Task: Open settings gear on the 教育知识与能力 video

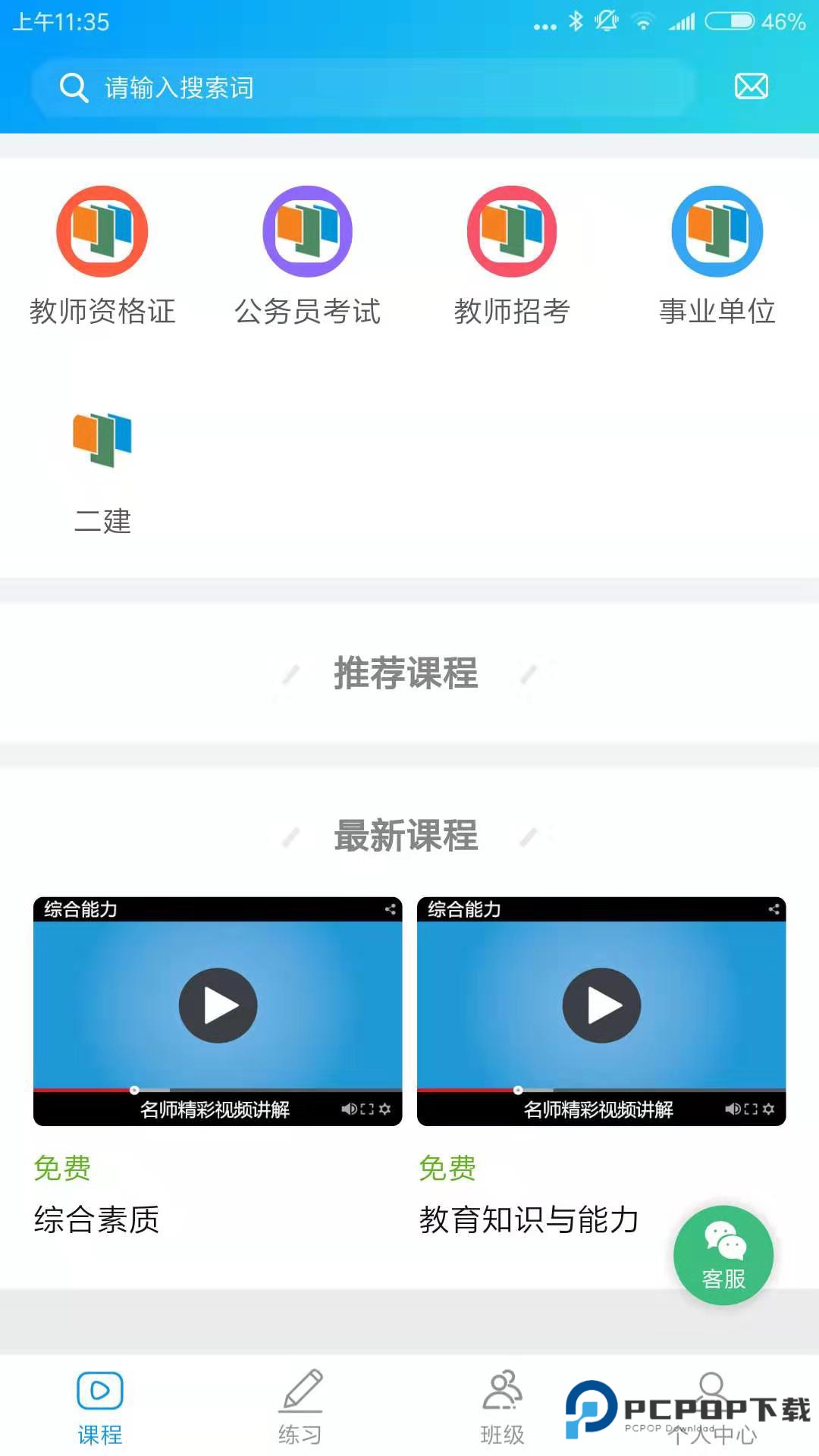Action: 769,1109
